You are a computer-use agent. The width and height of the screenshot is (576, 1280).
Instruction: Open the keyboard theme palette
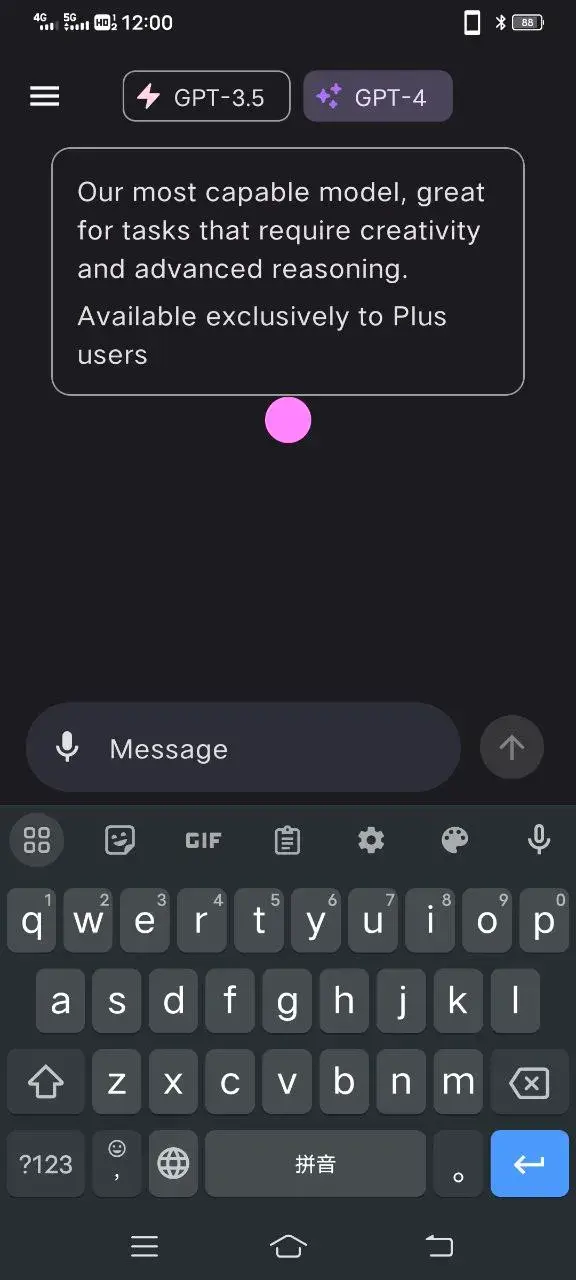click(455, 840)
